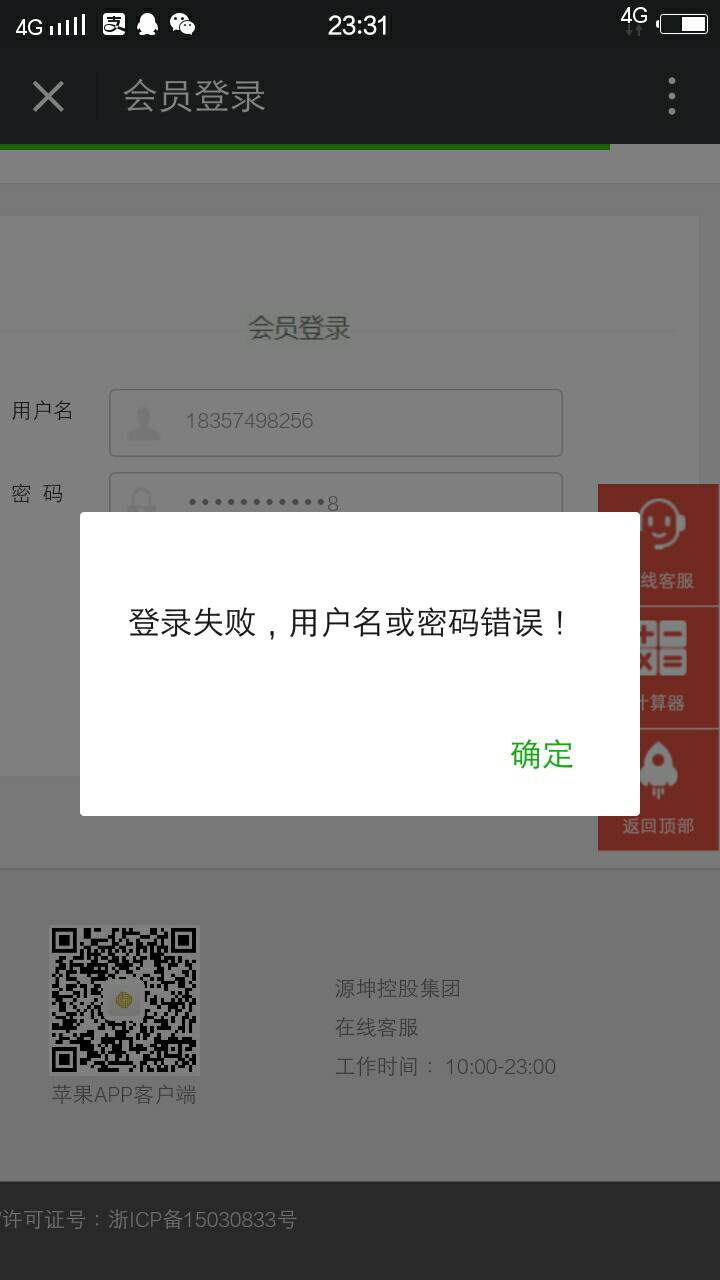720x1280 pixels.
Task: Tap the password lock icon in input field
Action: coord(143,500)
